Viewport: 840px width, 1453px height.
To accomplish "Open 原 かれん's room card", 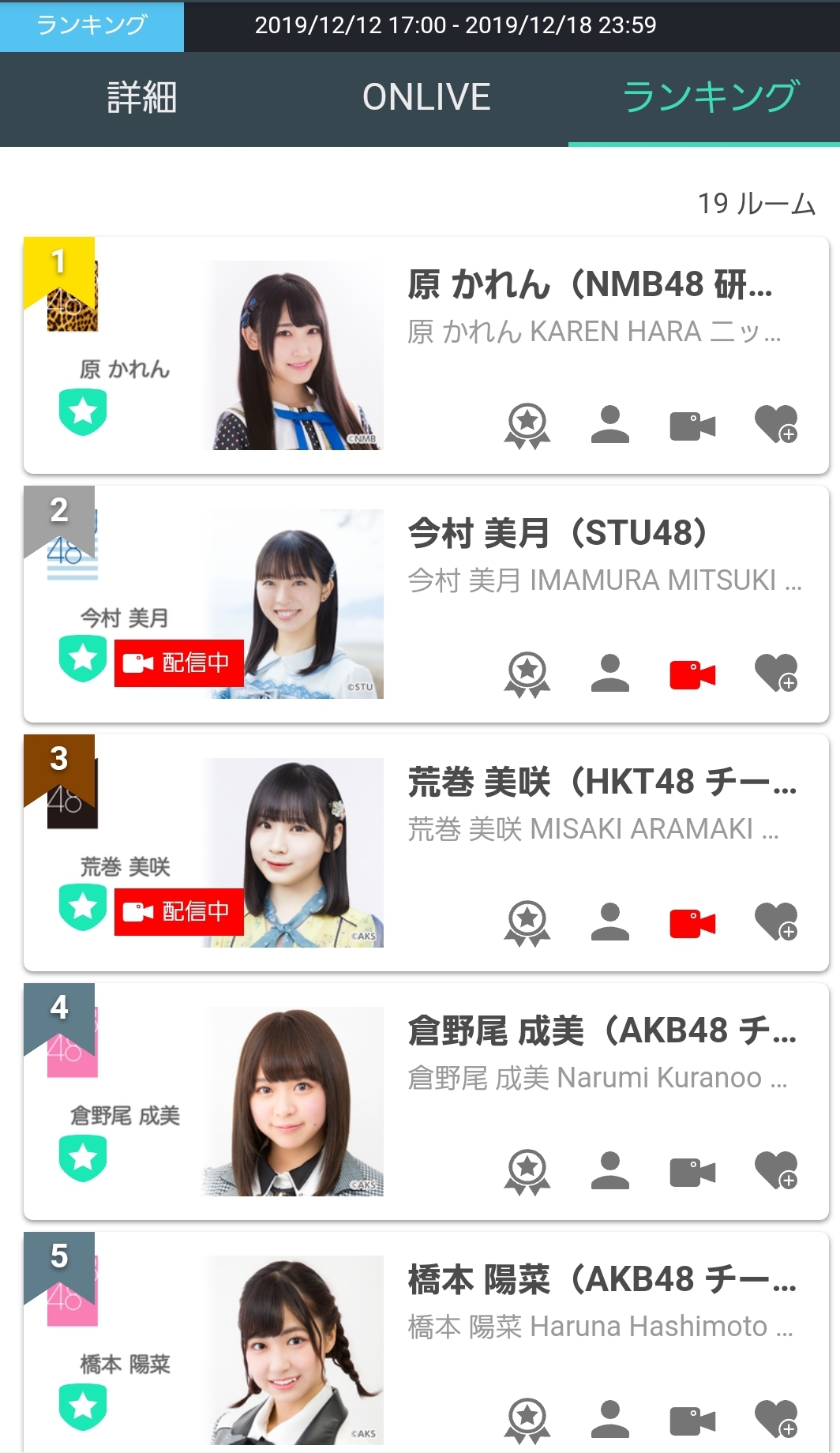I will pyautogui.click(x=426, y=355).
